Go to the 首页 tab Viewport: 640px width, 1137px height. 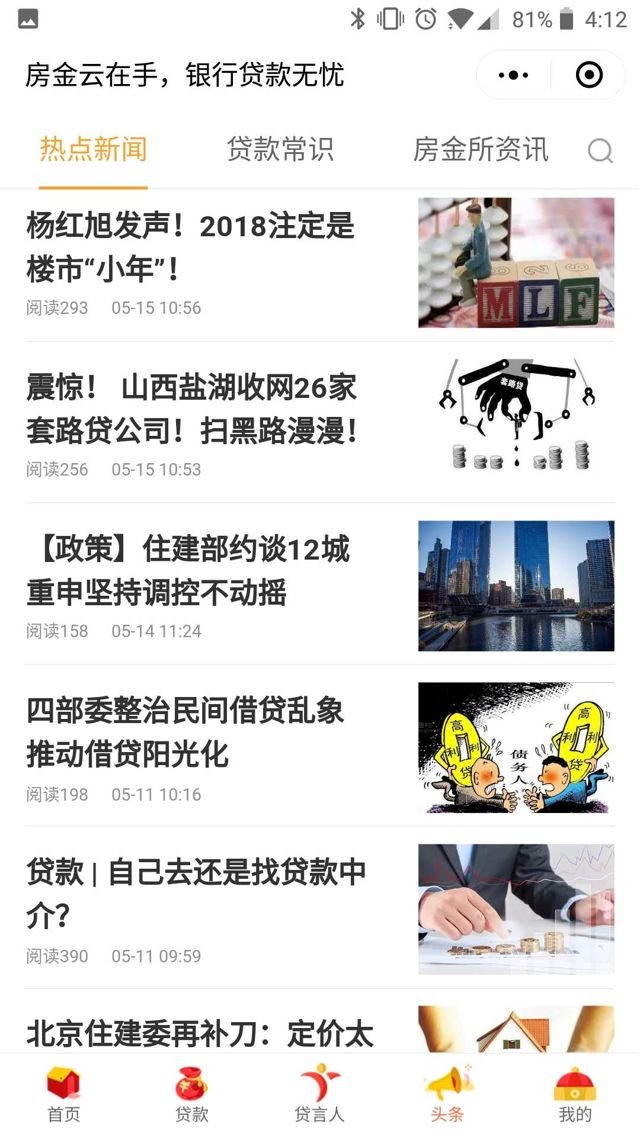tap(64, 1094)
